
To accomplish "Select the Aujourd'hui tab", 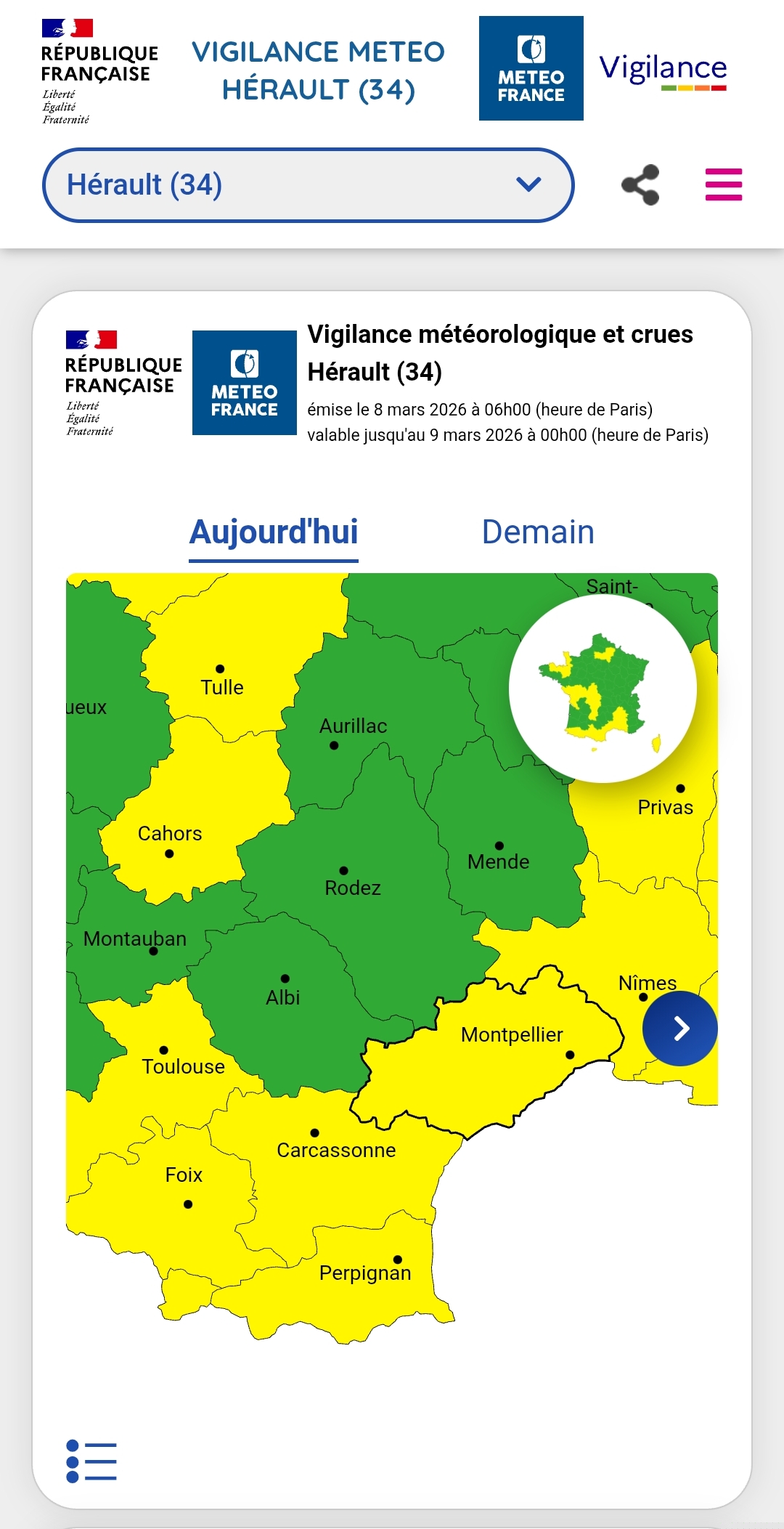I will tap(274, 532).
